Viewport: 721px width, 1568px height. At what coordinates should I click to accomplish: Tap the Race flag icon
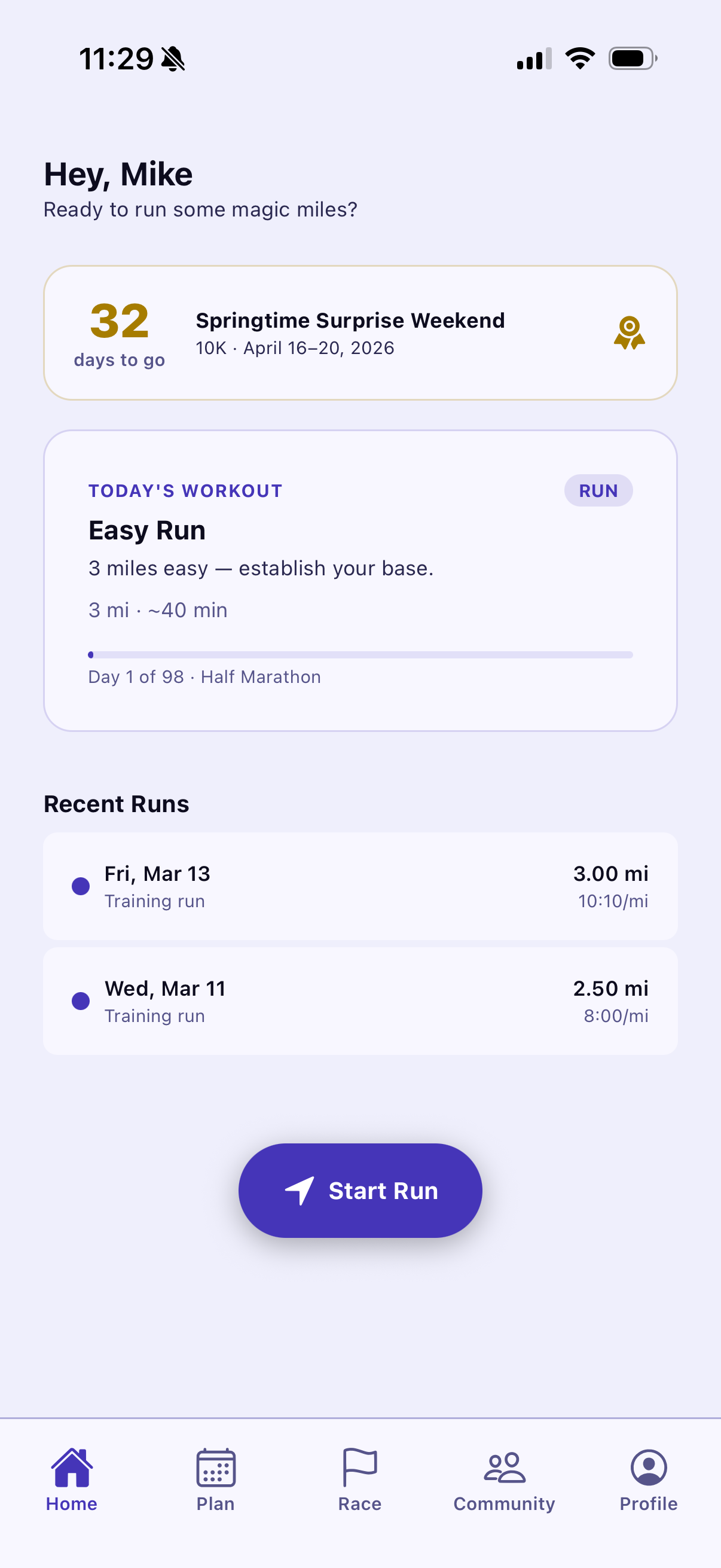click(360, 1466)
